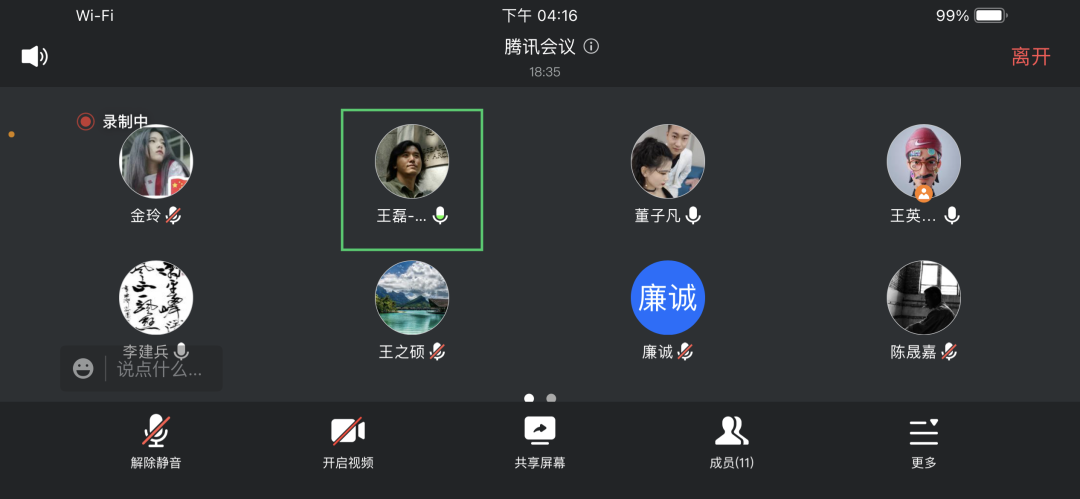1080x499 pixels.
Task: Unmute microphone with 解除静音
Action: coord(156,441)
